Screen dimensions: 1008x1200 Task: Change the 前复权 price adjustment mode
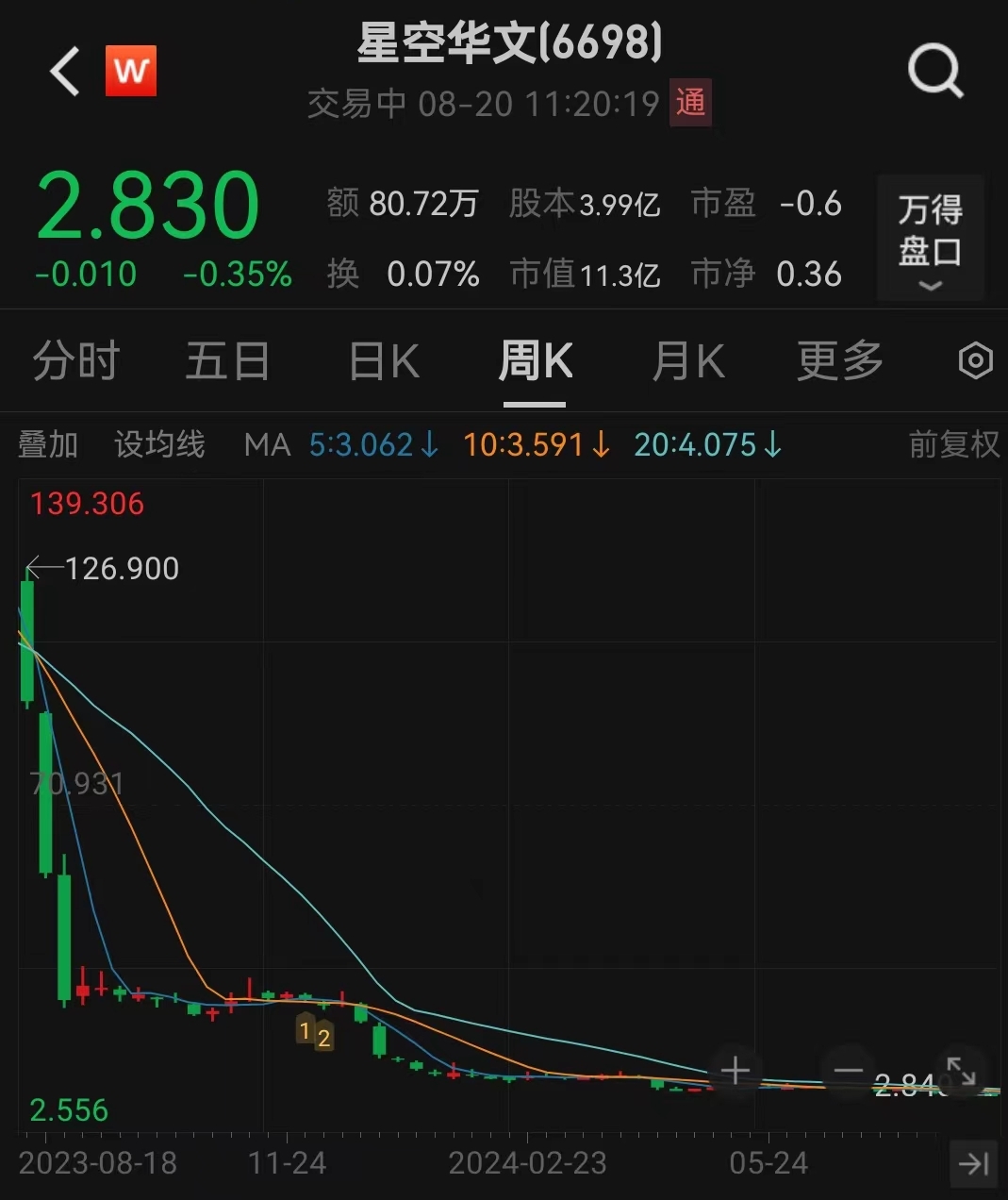(953, 444)
